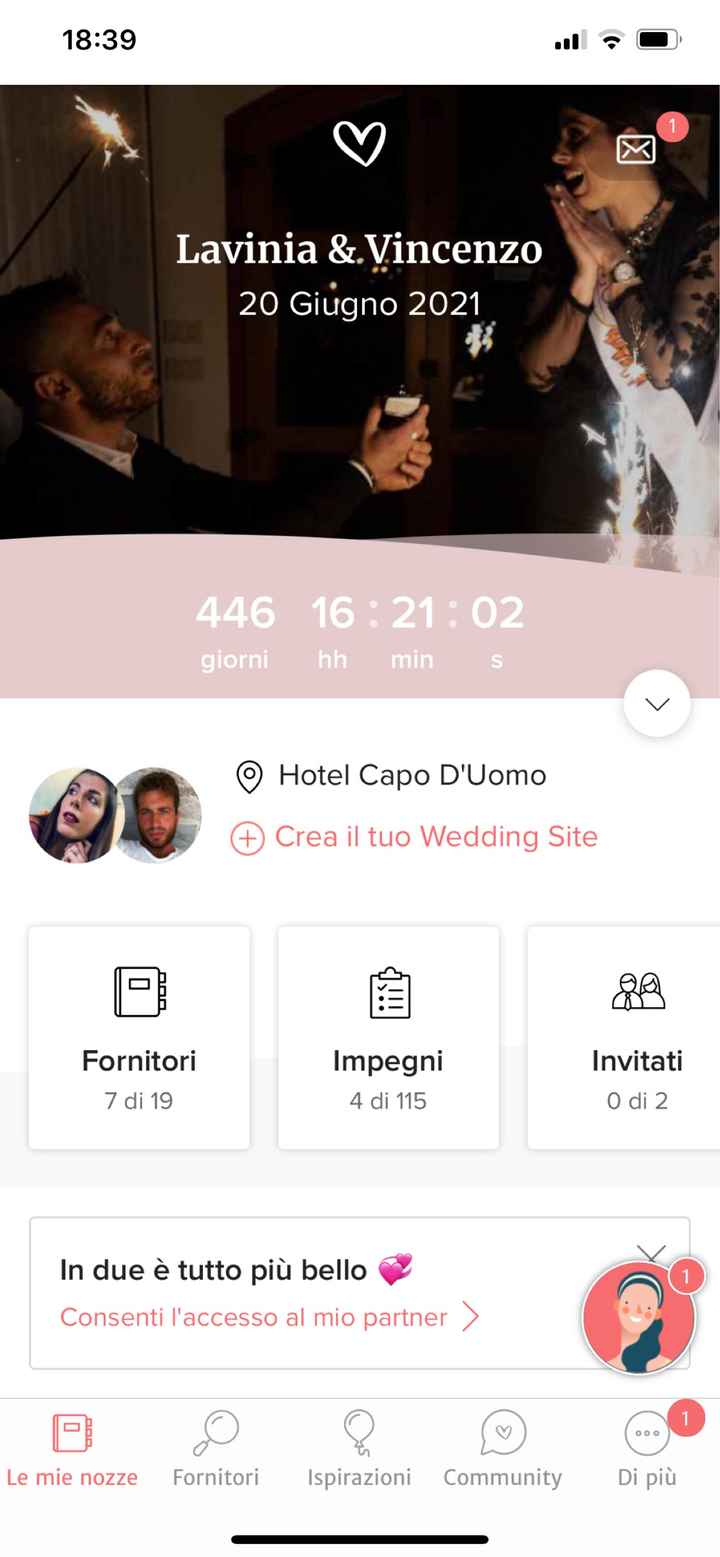Open the Impegni checklist icon
This screenshot has height=1557, width=720.
[388, 992]
